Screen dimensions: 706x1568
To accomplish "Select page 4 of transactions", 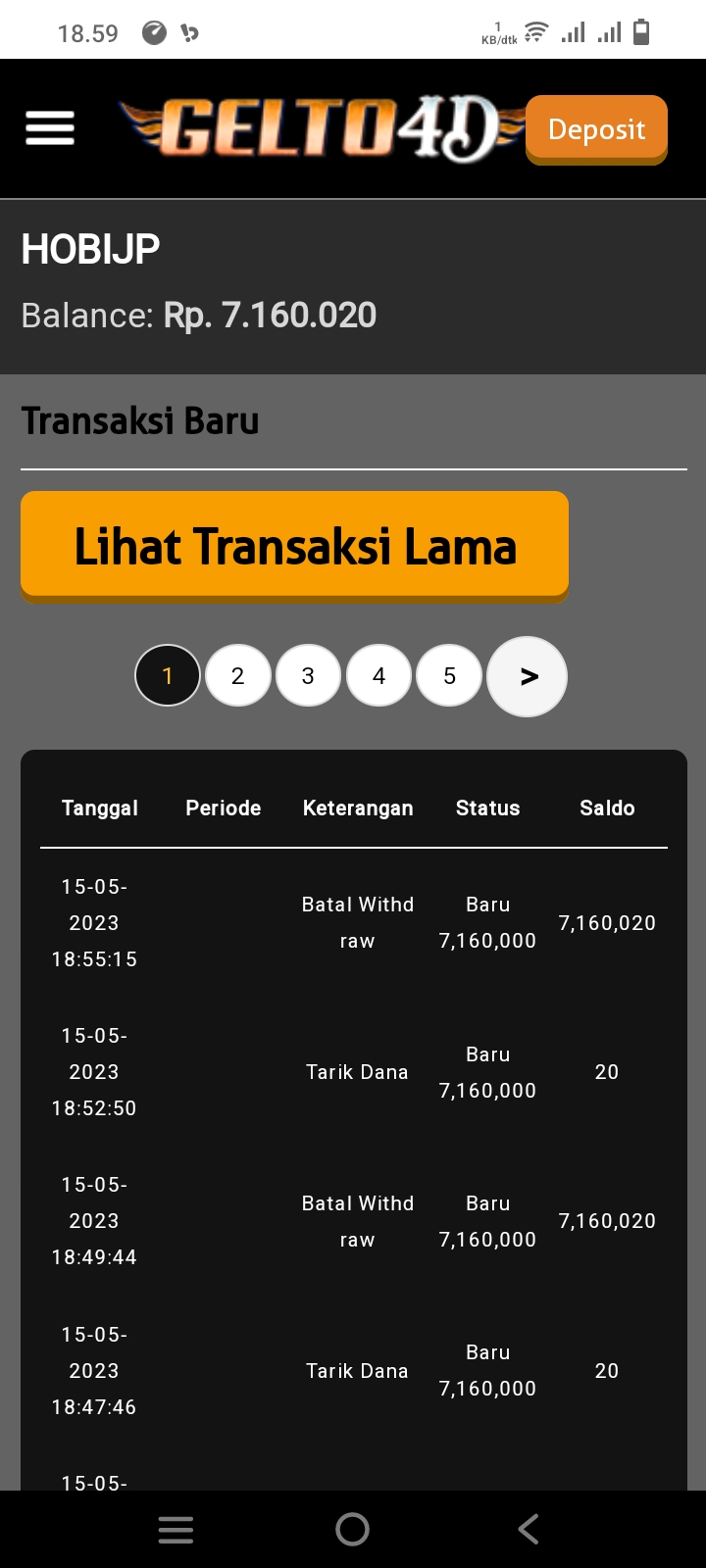I will 378,675.
